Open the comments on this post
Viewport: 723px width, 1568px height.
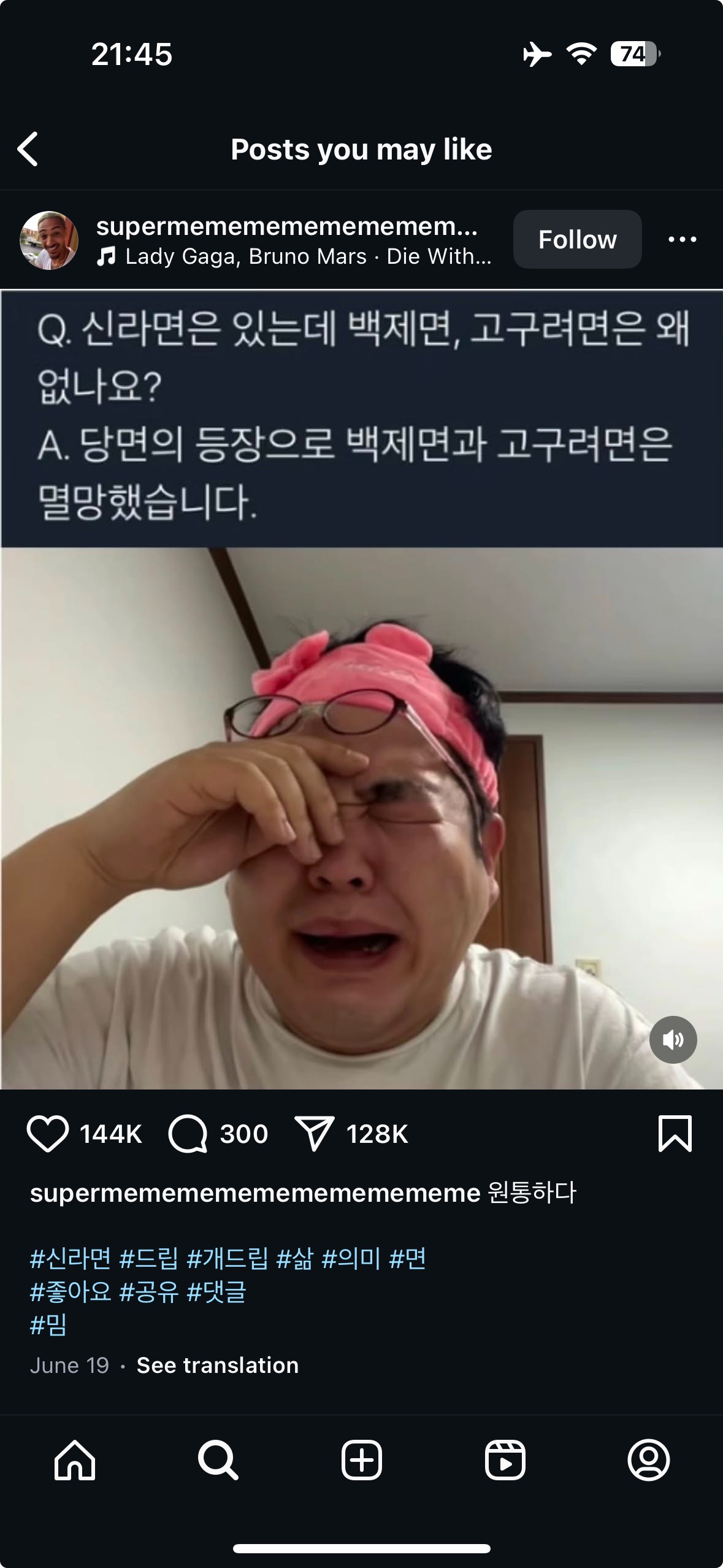click(188, 1134)
